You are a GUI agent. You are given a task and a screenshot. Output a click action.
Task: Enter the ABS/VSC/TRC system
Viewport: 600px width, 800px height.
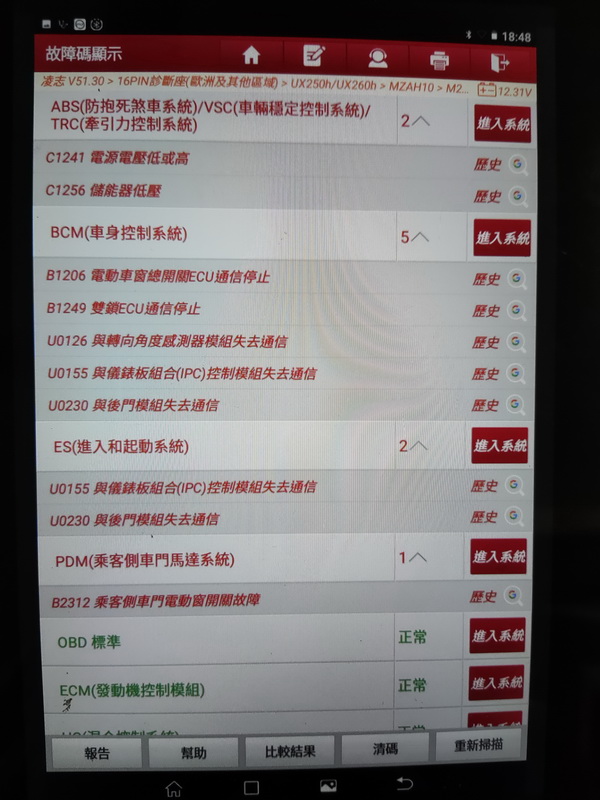[502, 125]
